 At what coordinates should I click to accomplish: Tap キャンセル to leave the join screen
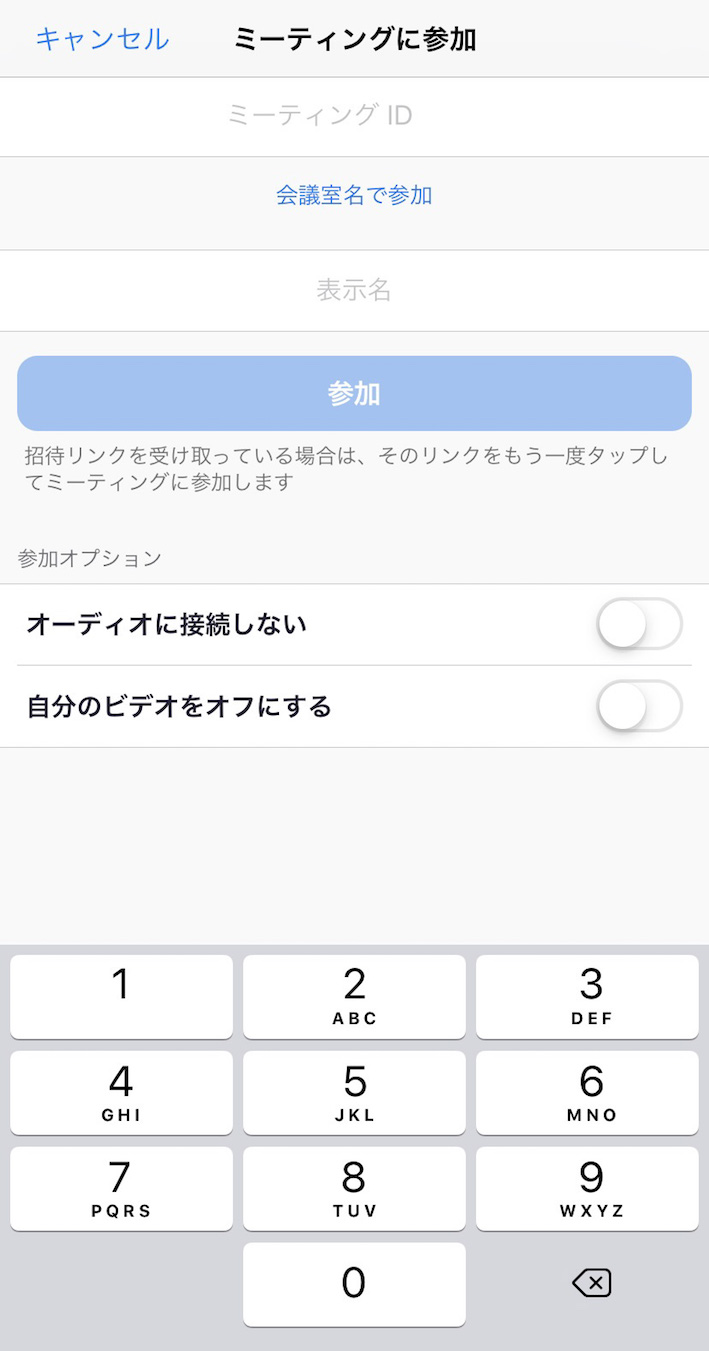pos(102,39)
